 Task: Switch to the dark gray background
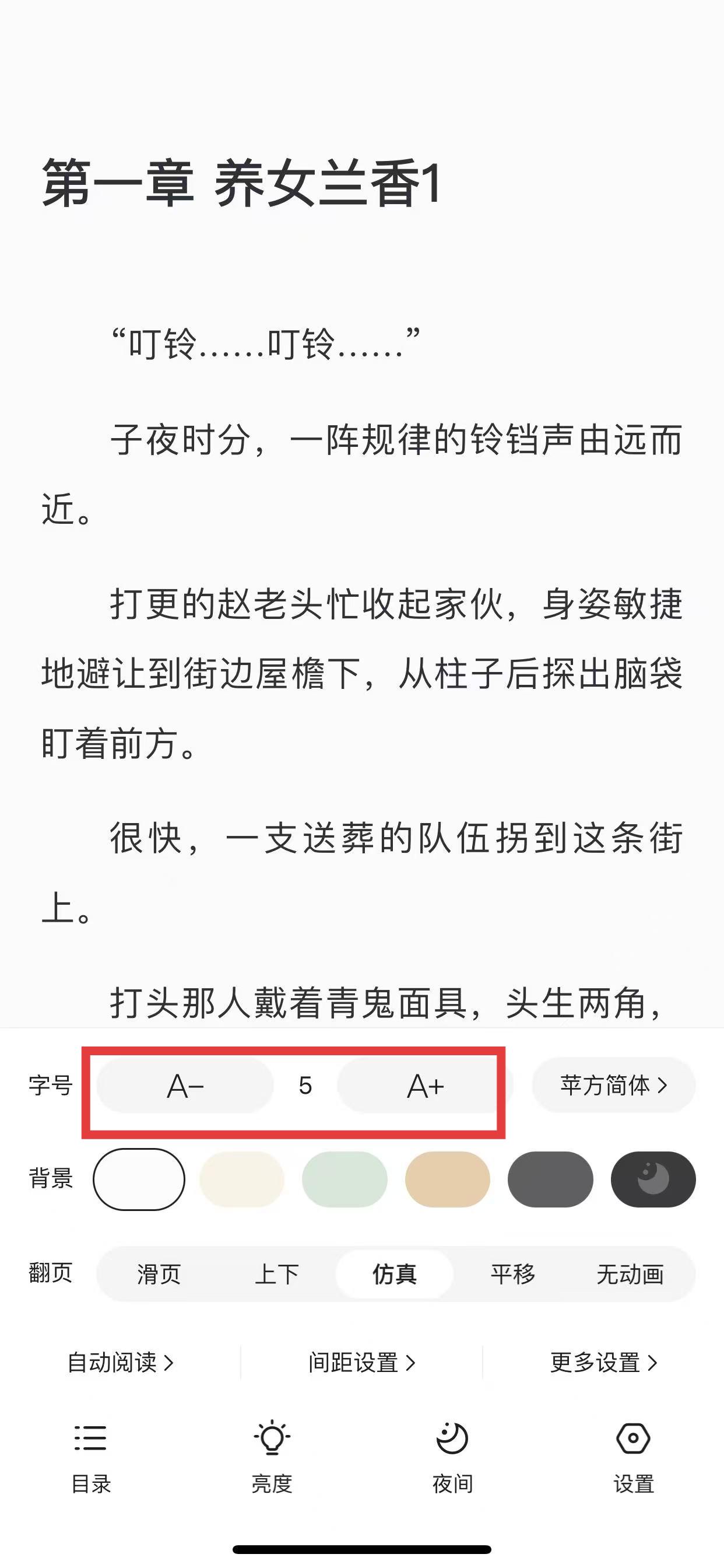tap(550, 1179)
